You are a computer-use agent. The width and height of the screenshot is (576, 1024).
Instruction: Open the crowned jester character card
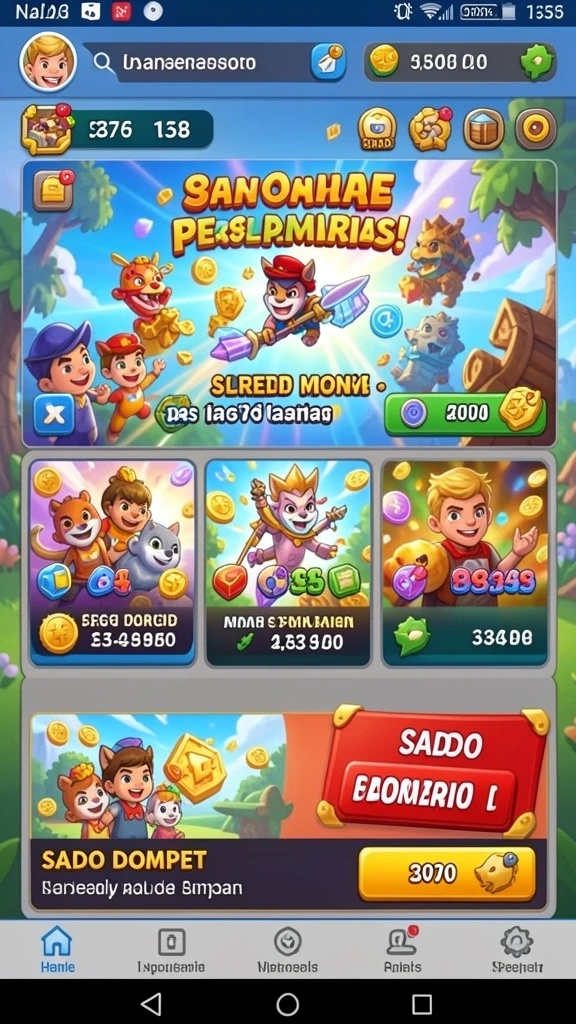pos(288,562)
